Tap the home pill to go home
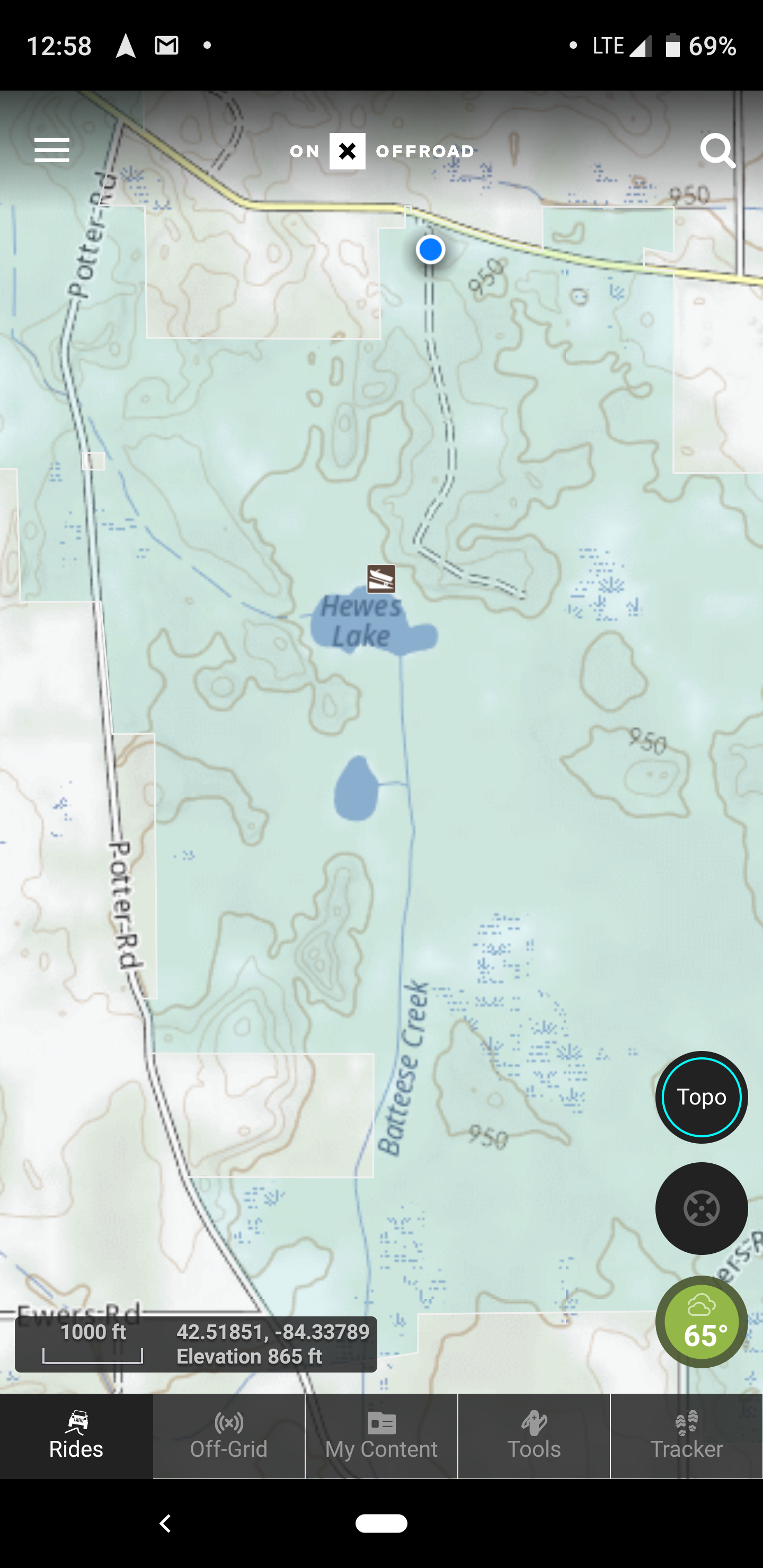The image size is (763, 1568). [x=381, y=1523]
